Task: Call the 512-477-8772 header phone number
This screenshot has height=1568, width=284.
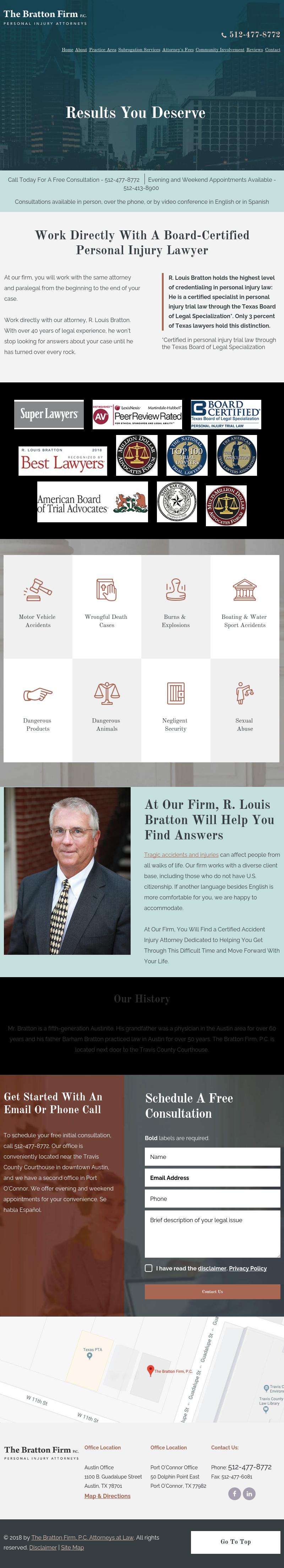Action: click(254, 35)
